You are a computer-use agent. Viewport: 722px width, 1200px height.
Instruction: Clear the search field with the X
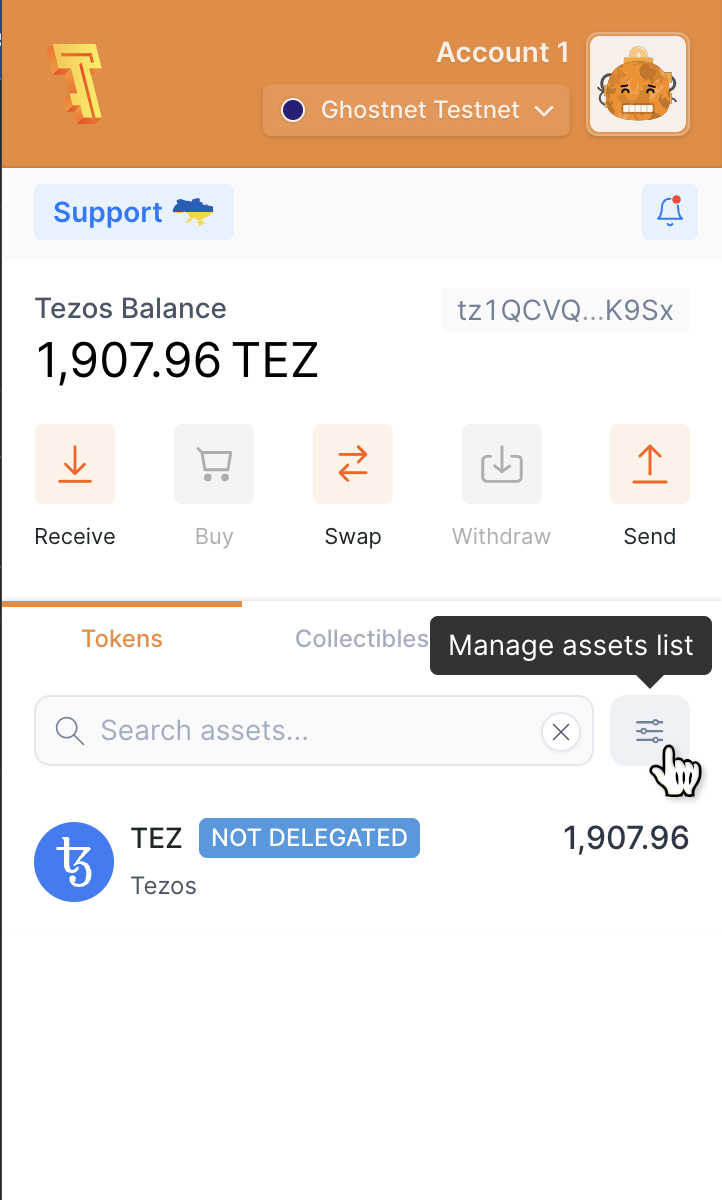560,731
